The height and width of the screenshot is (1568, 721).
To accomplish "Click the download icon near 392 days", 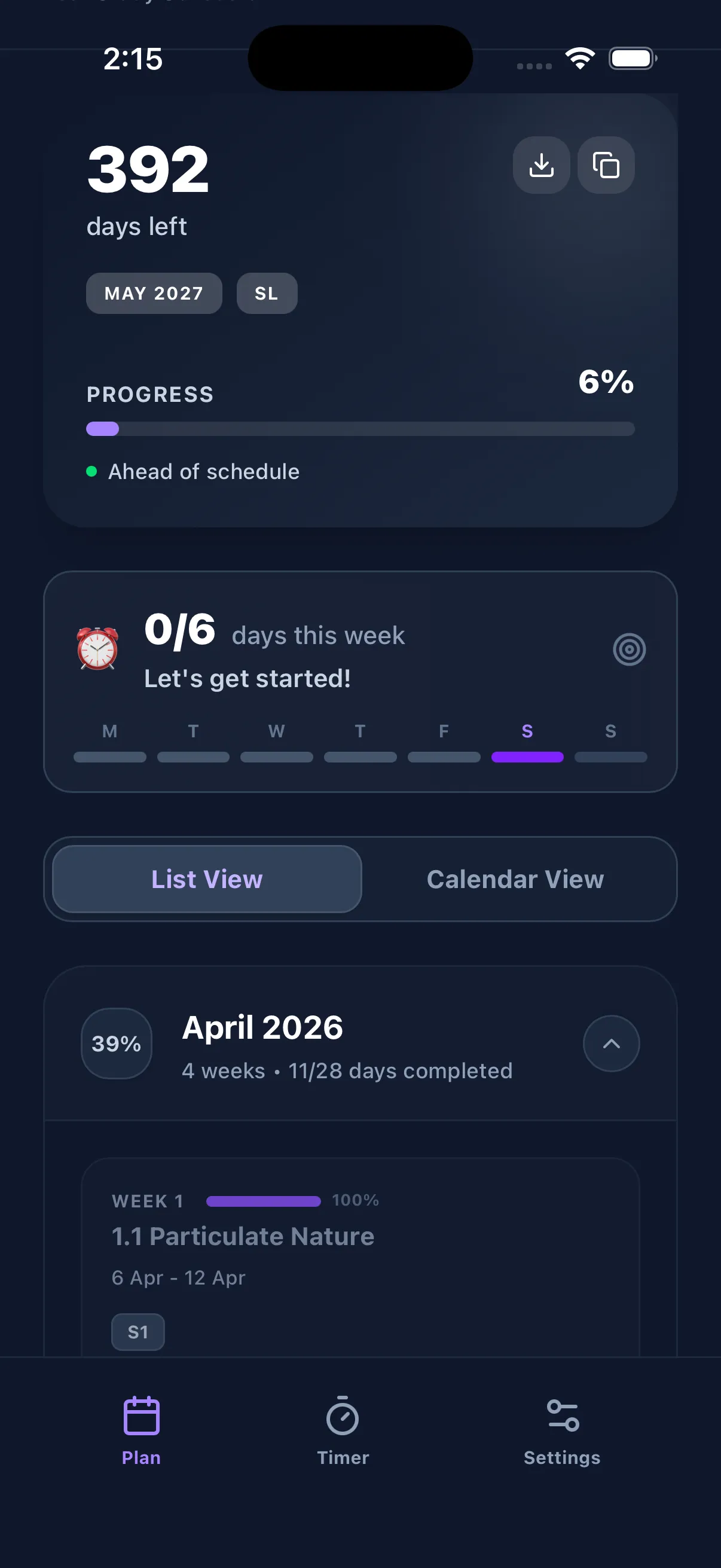I will tap(541, 165).
